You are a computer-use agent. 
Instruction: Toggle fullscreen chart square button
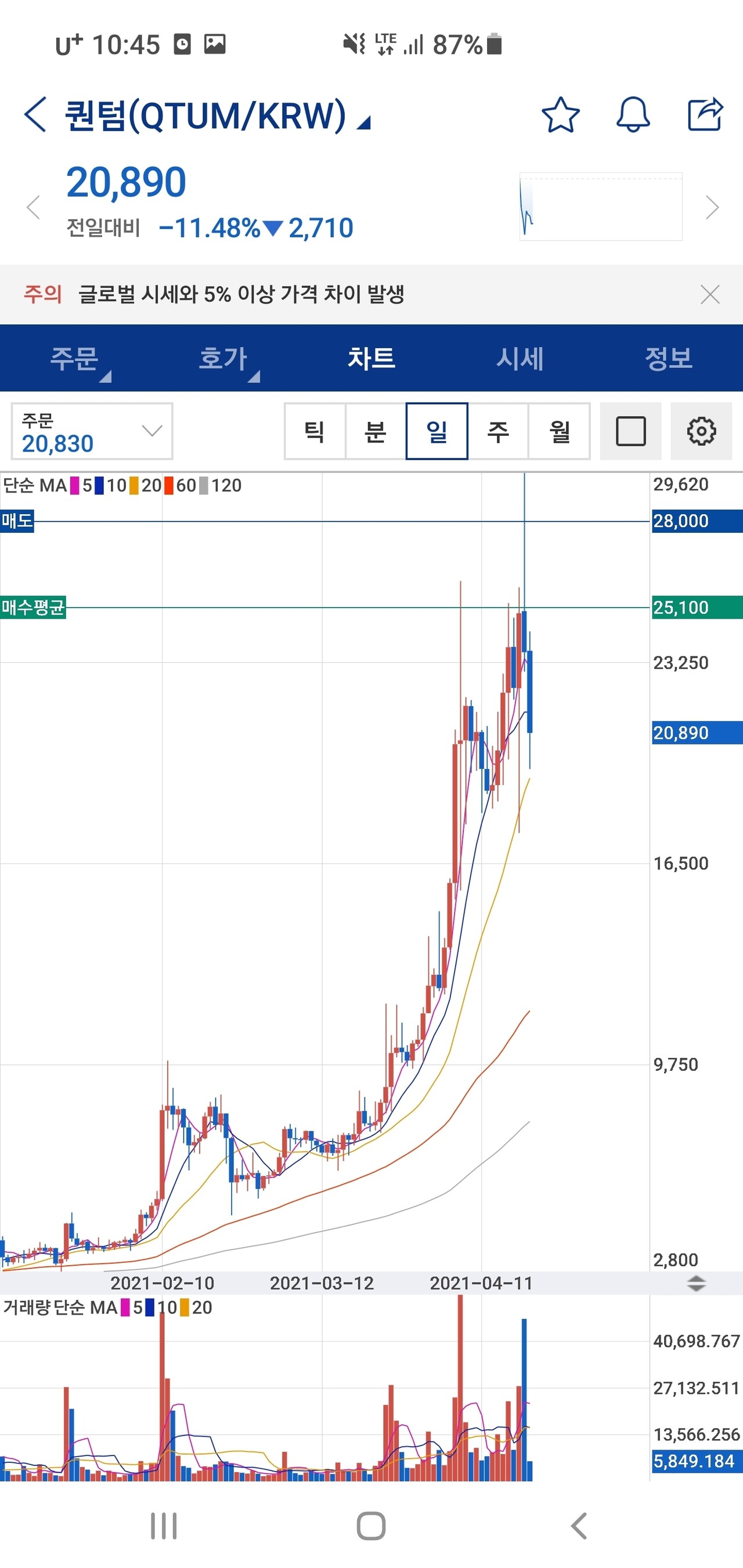pos(630,432)
